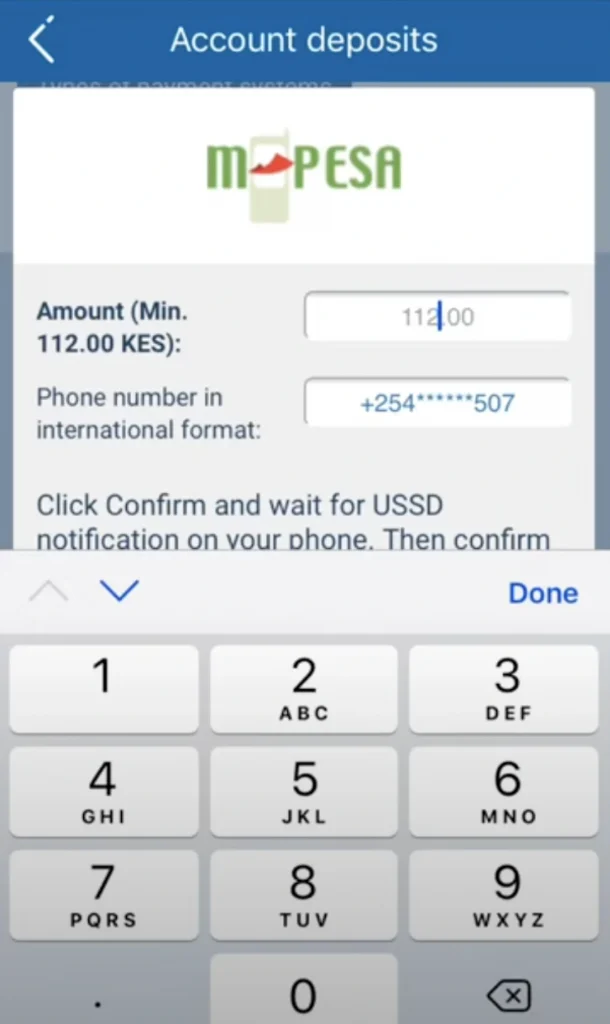Edit the phone number field
This screenshot has width=610, height=1024.
pyautogui.click(x=437, y=403)
